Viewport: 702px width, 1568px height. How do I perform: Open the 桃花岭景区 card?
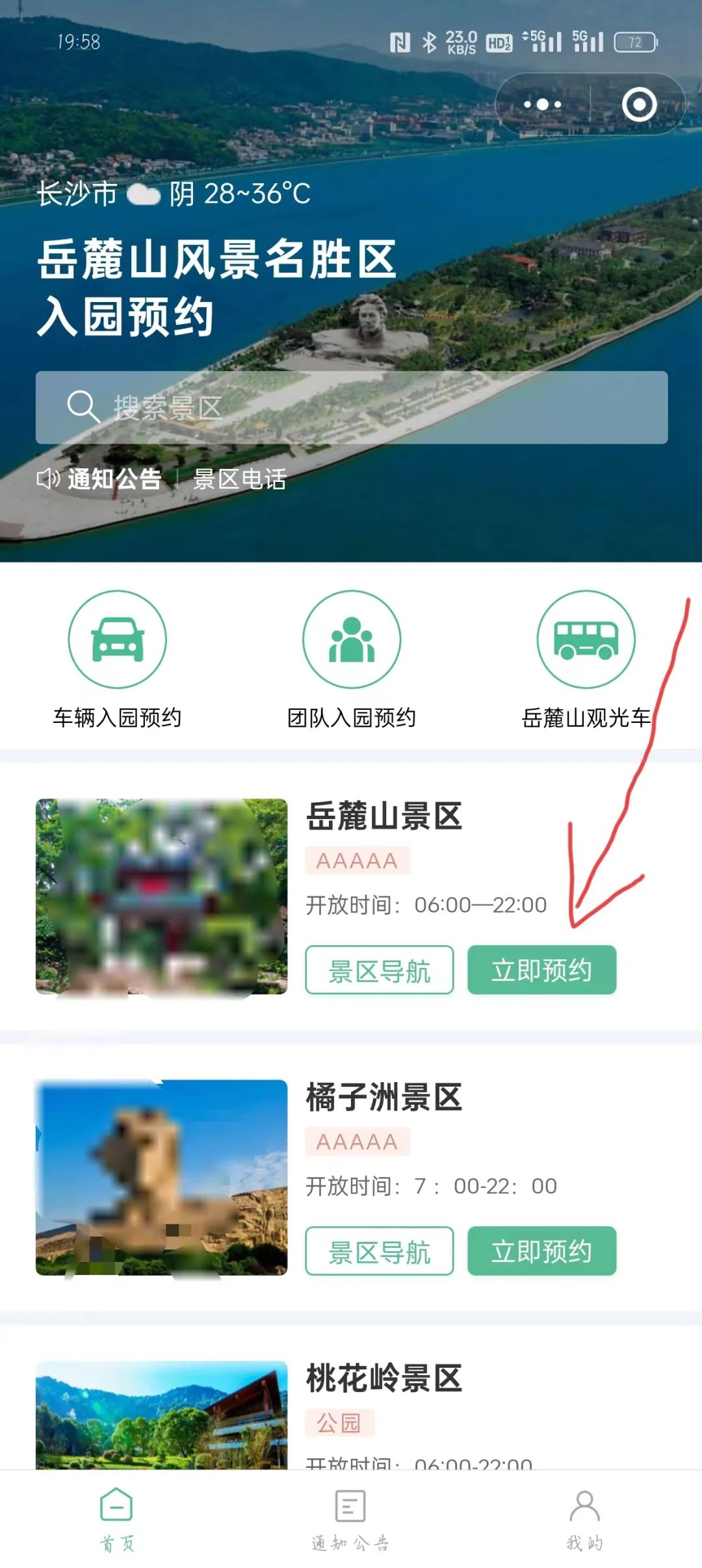(x=383, y=1378)
